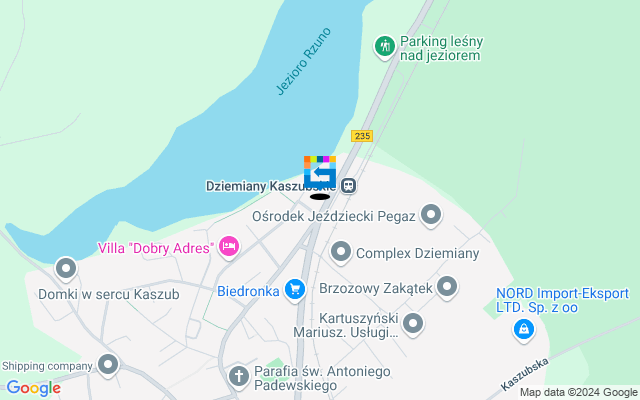Select the Complex Dziemiany marker
This screenshot has height=400, width=640.
(341, 253)
